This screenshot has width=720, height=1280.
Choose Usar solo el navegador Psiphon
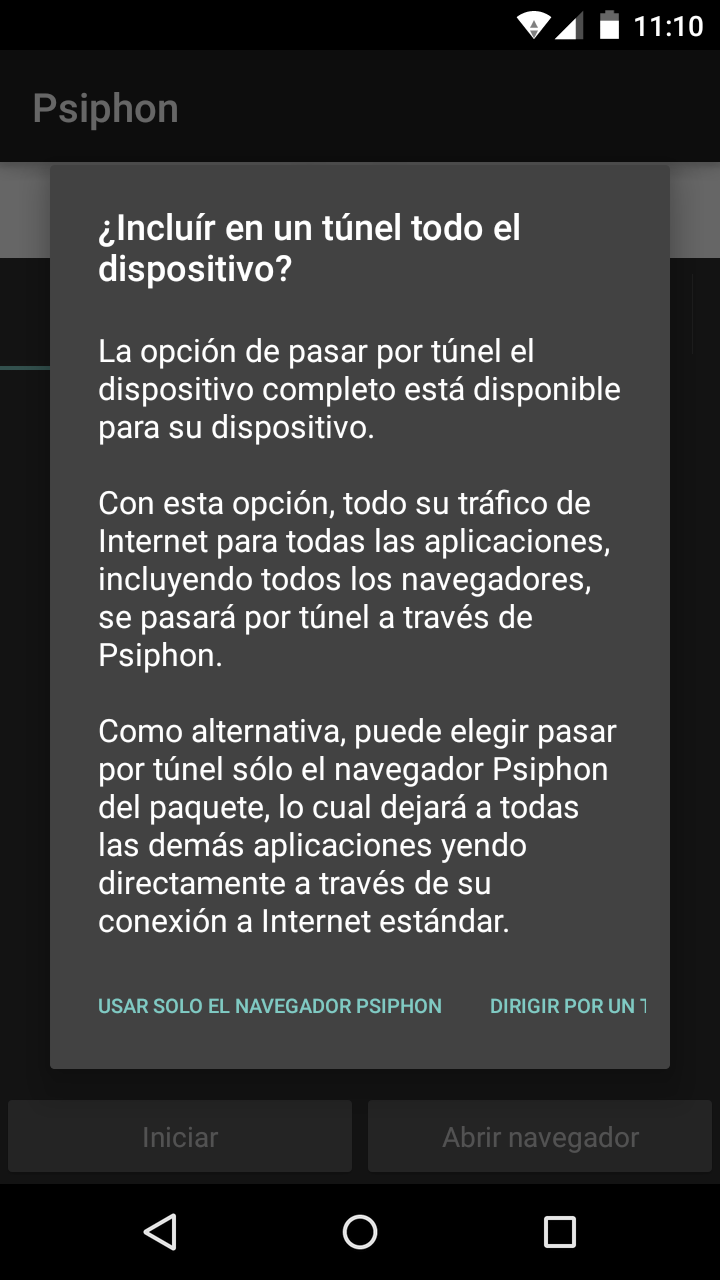point(270,1006)
